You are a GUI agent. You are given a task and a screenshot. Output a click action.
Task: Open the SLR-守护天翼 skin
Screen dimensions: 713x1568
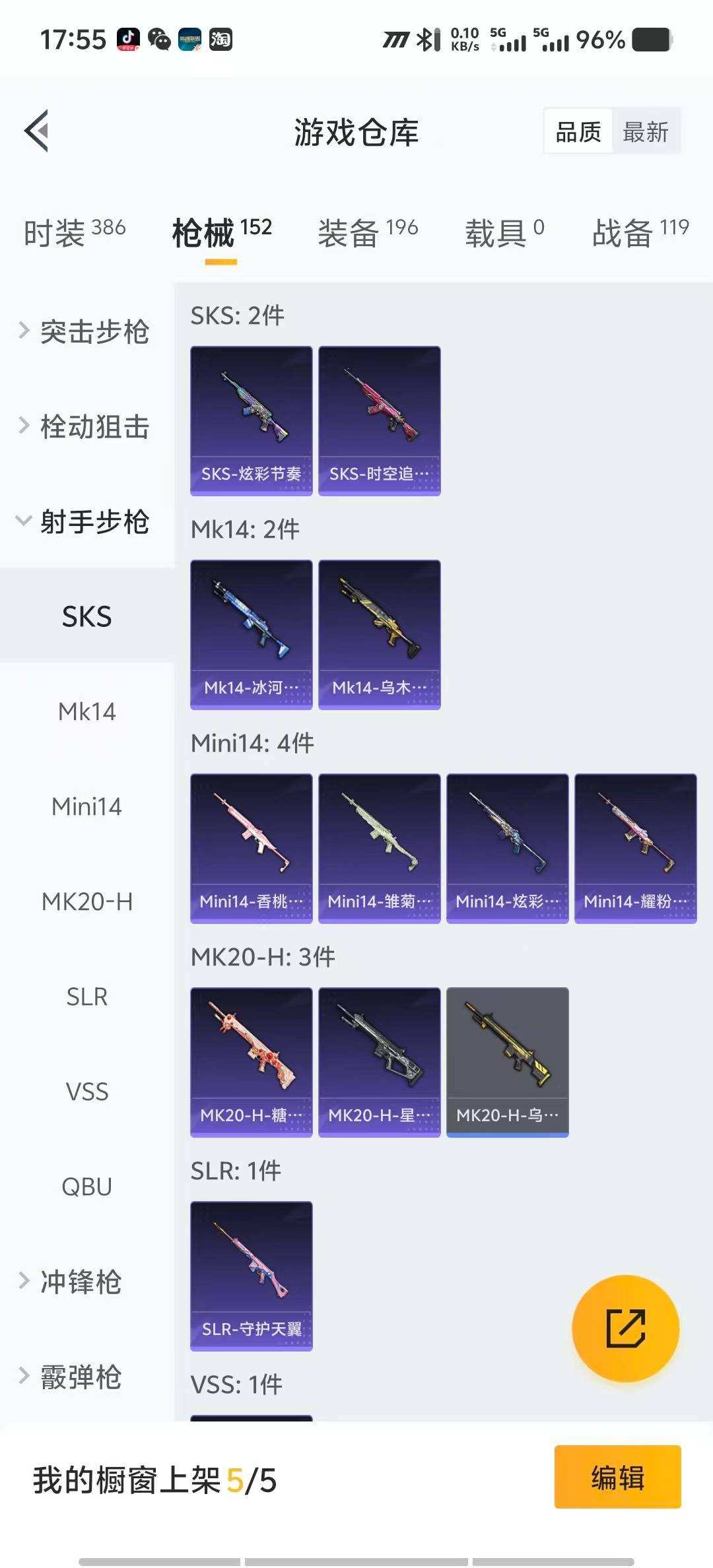click(251, 1276)
